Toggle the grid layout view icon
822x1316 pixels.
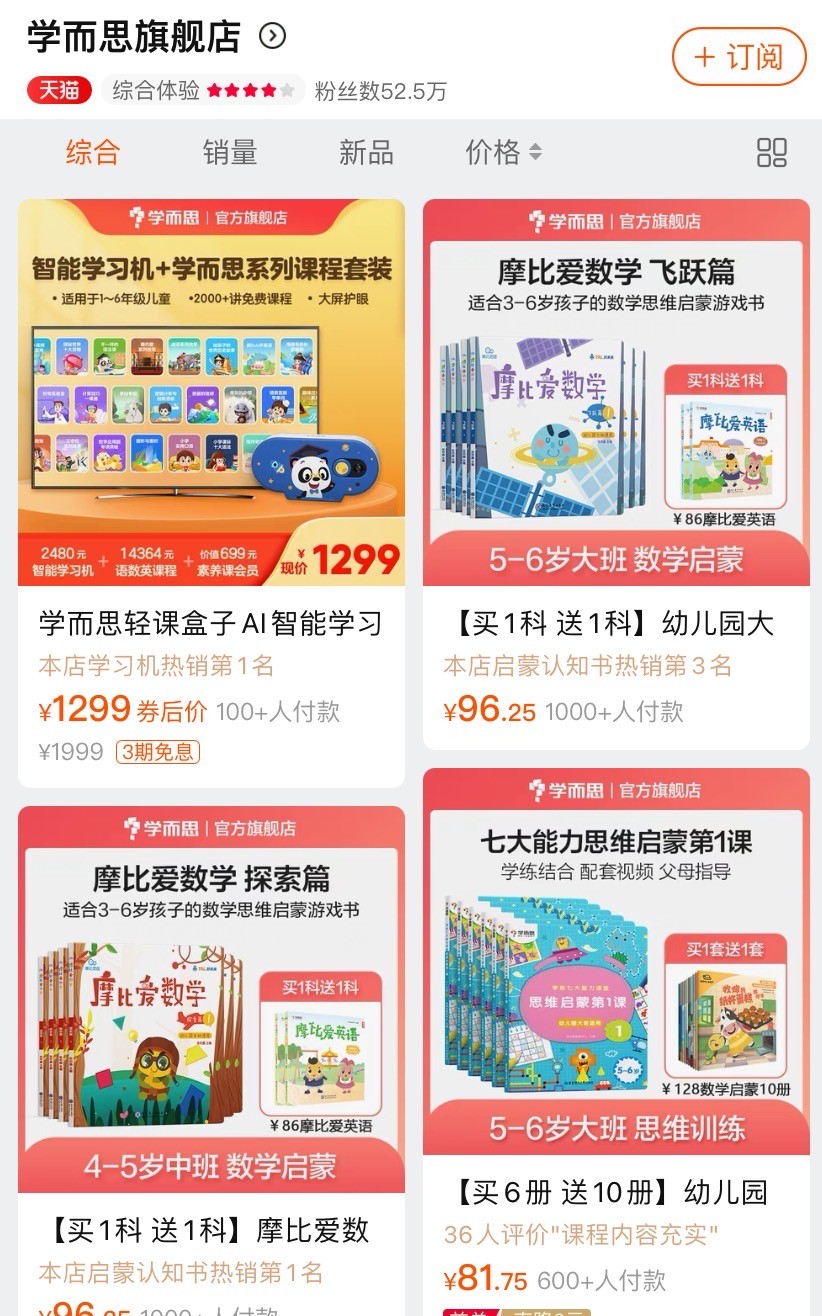[x=772, y=153]
